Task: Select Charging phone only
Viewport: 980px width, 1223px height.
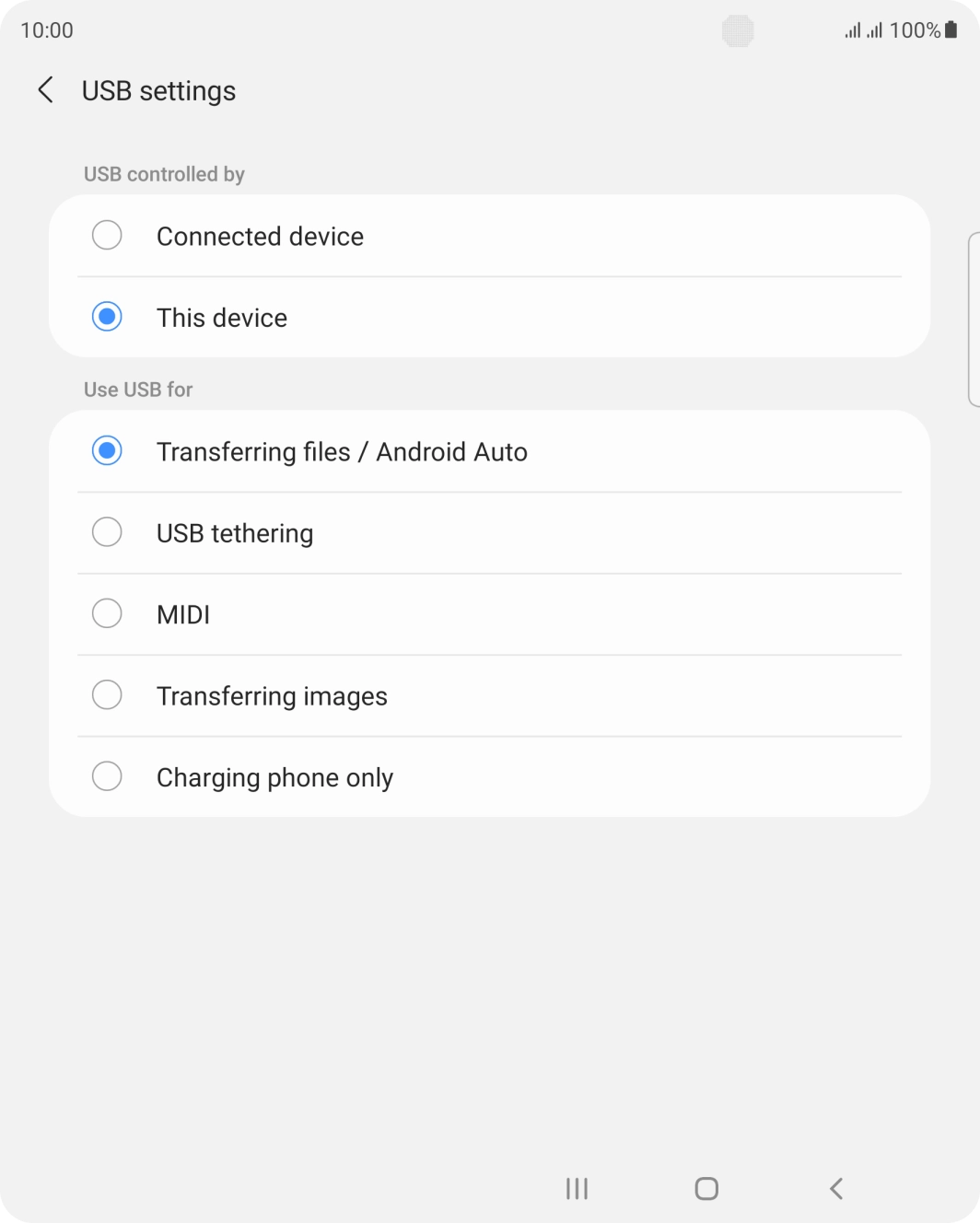Action: point(107,776)
